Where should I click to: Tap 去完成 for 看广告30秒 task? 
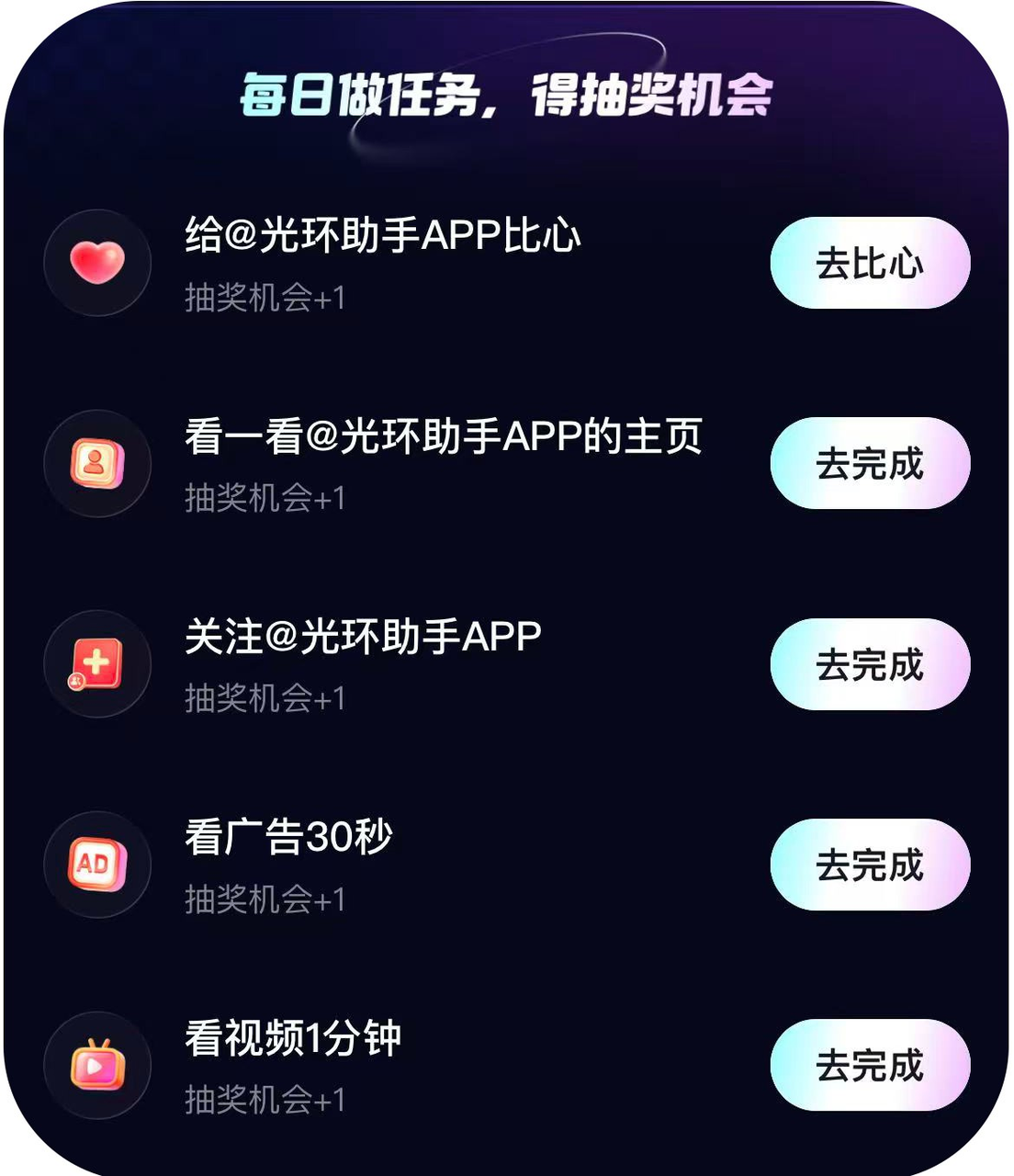869,865
